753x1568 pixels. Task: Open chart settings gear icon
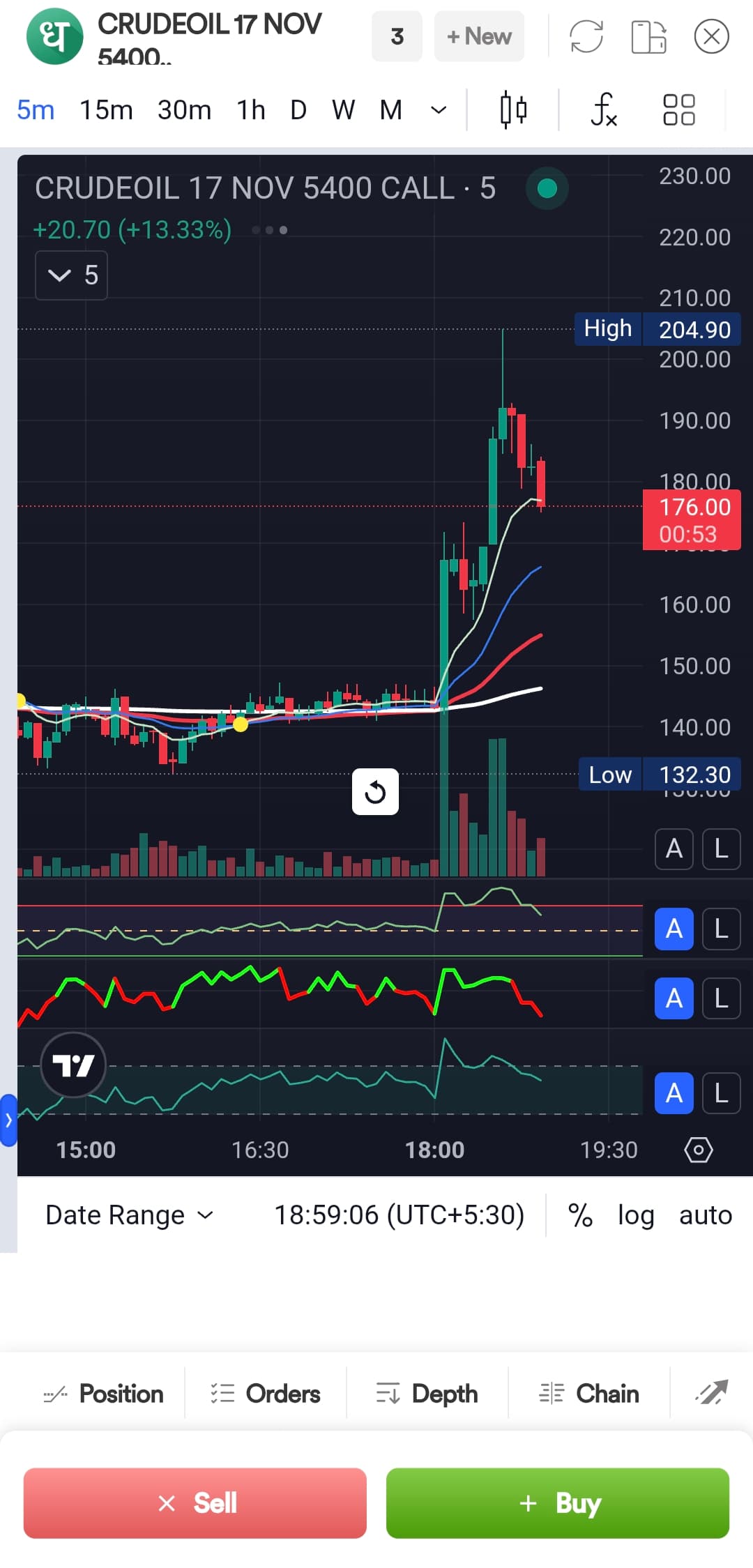[x=699, y=1150]
